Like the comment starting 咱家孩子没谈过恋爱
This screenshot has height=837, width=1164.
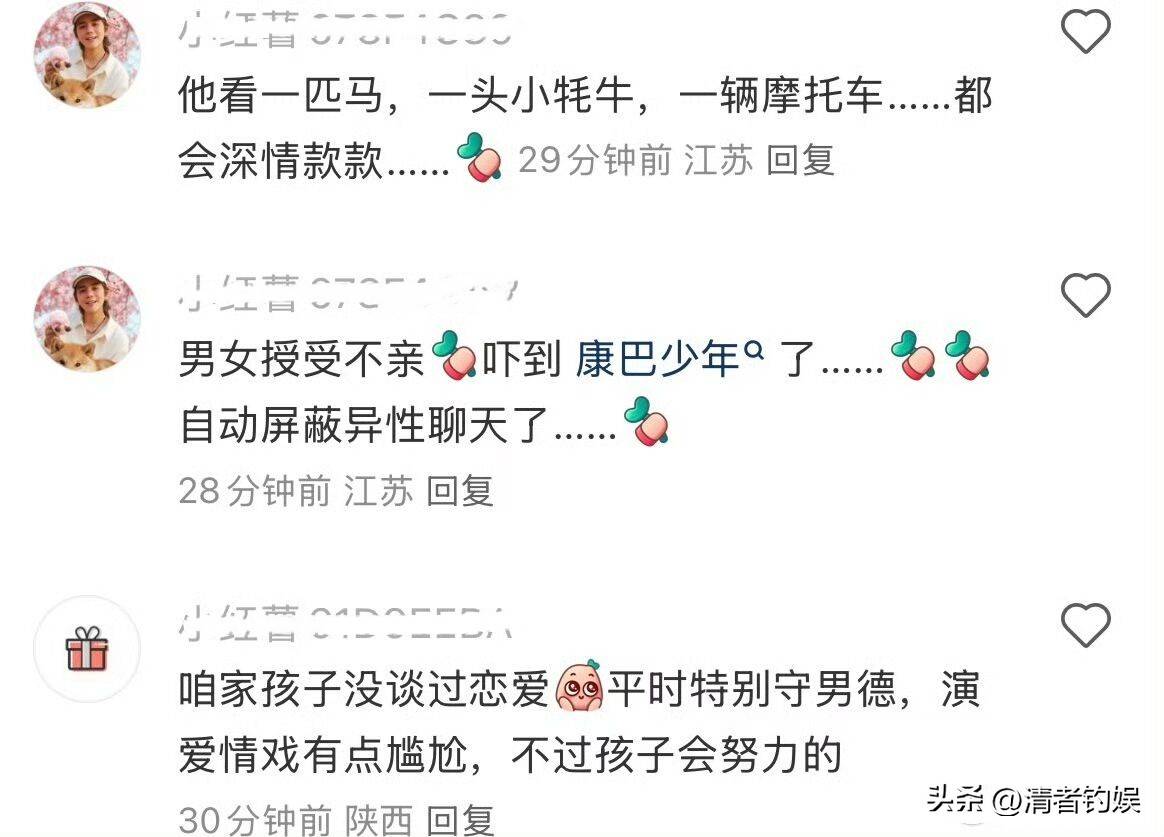1085,626
